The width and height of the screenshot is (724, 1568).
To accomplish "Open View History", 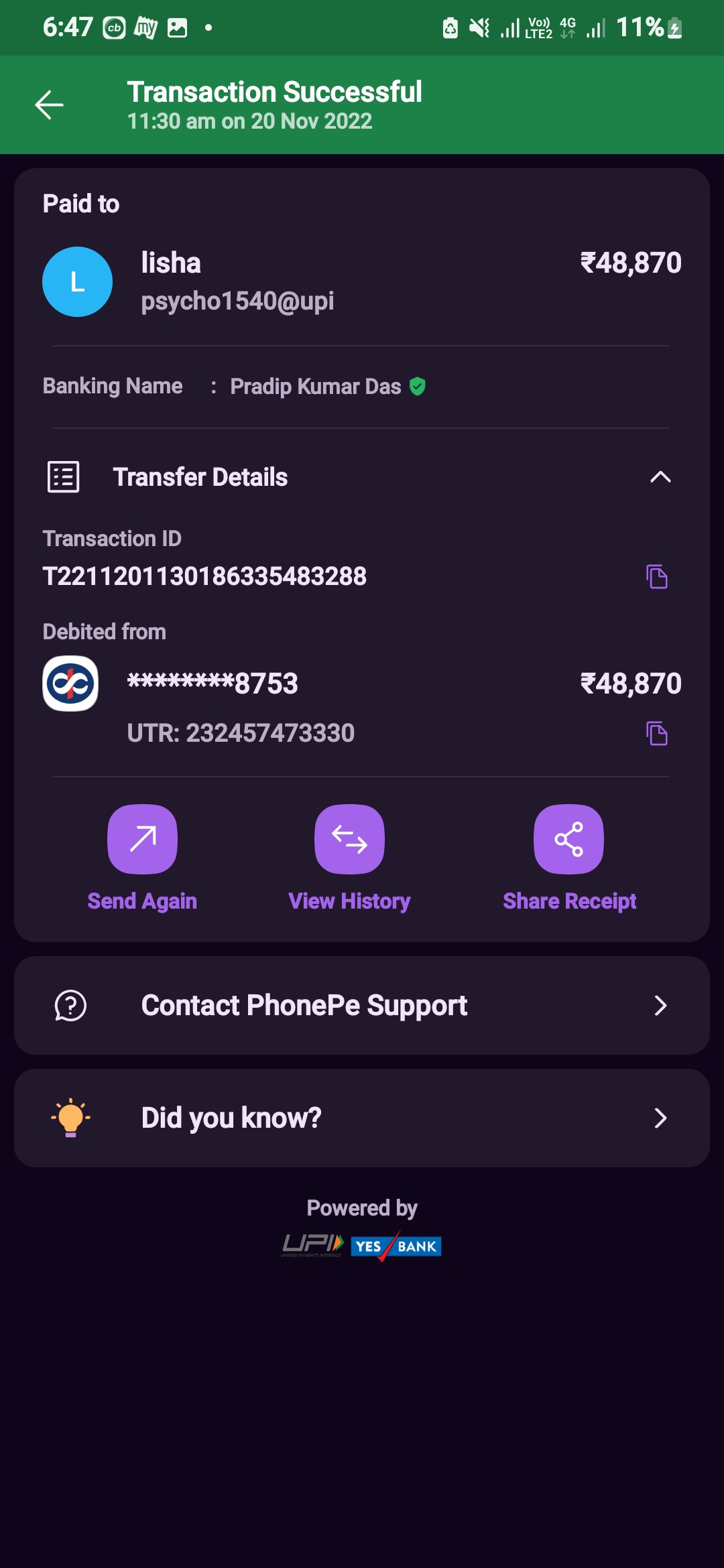I will click(349, 840).
